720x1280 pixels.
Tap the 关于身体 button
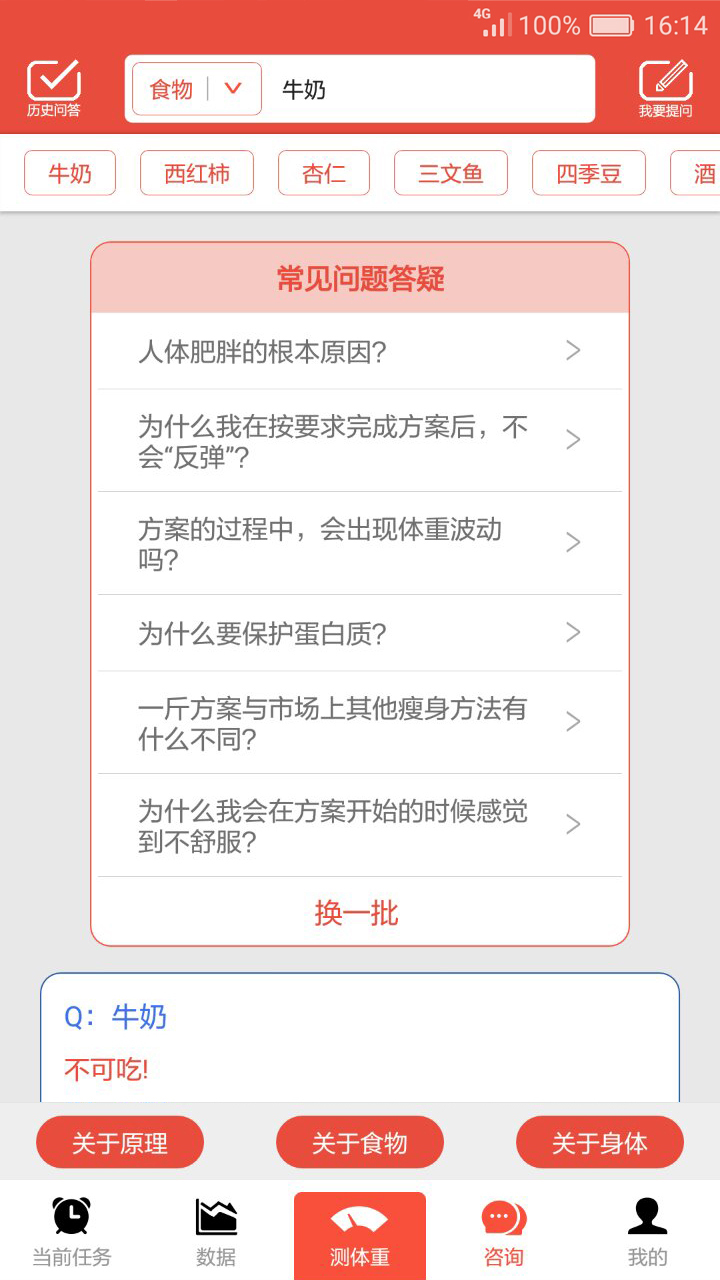point(600,1143)
